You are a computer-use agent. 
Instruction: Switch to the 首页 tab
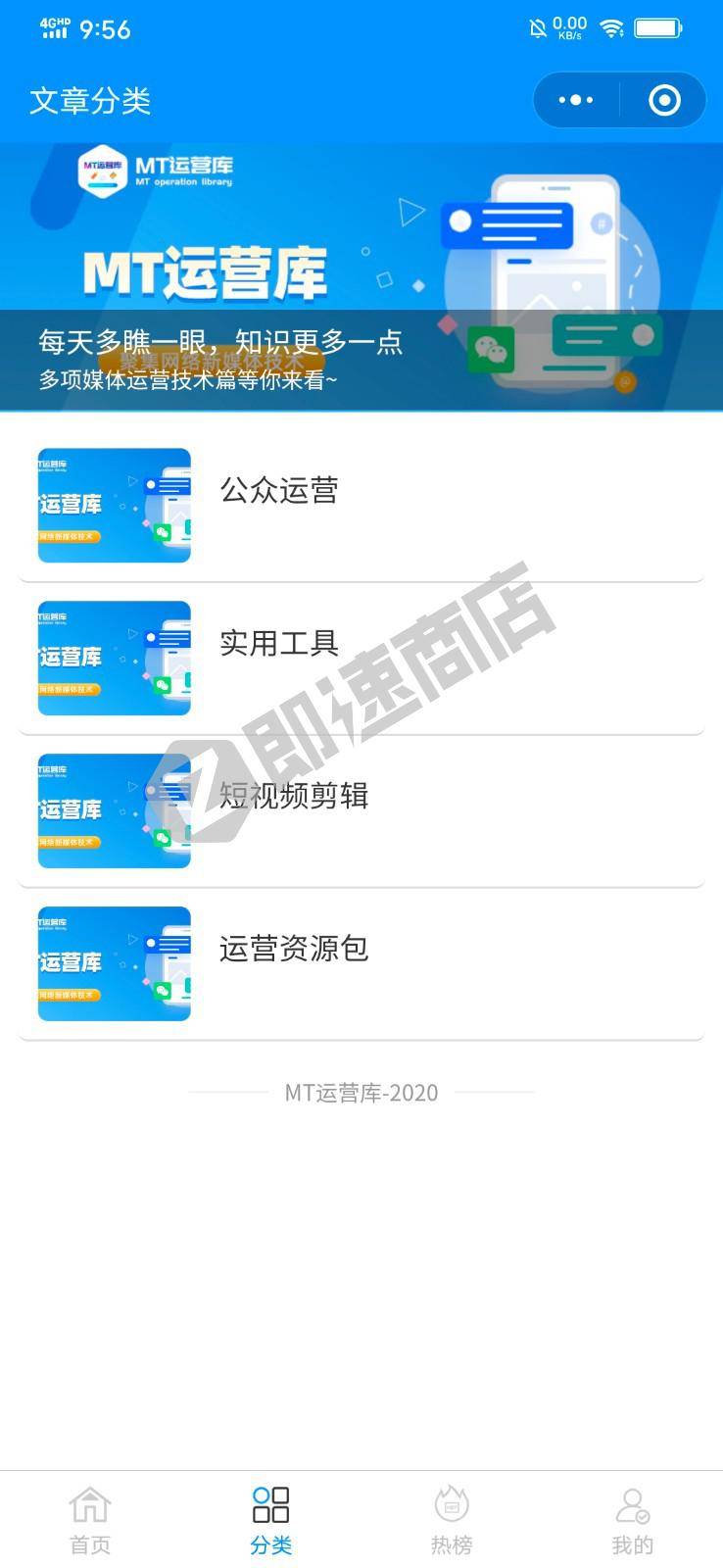(x=90, y=1520)
